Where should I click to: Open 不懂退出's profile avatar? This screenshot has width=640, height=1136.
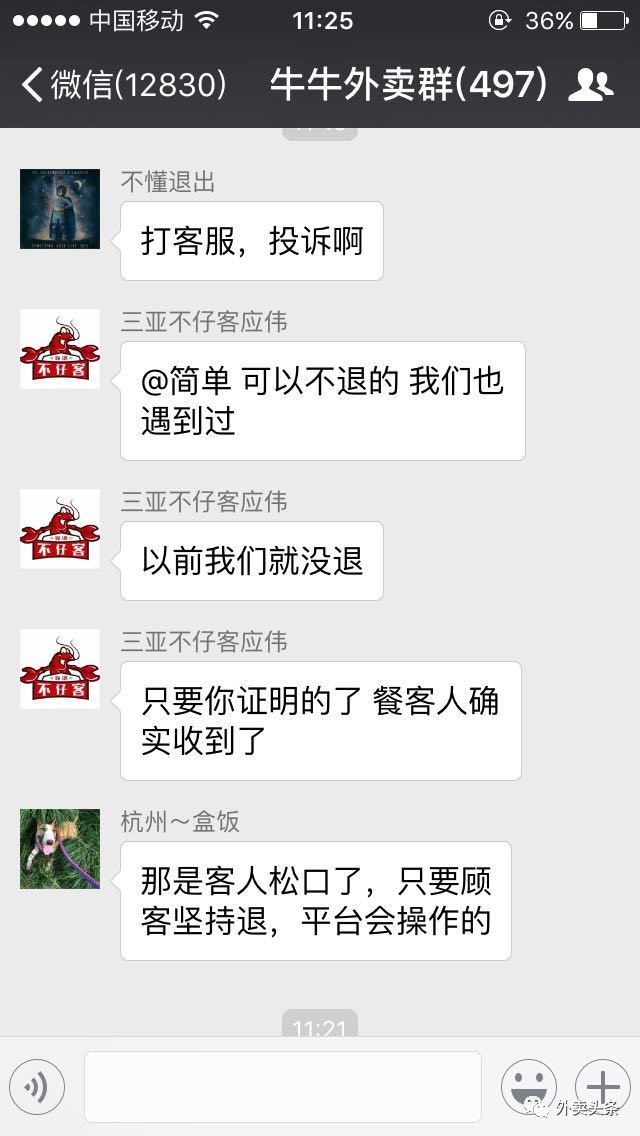pyautogui.click(x=60, y=209)
